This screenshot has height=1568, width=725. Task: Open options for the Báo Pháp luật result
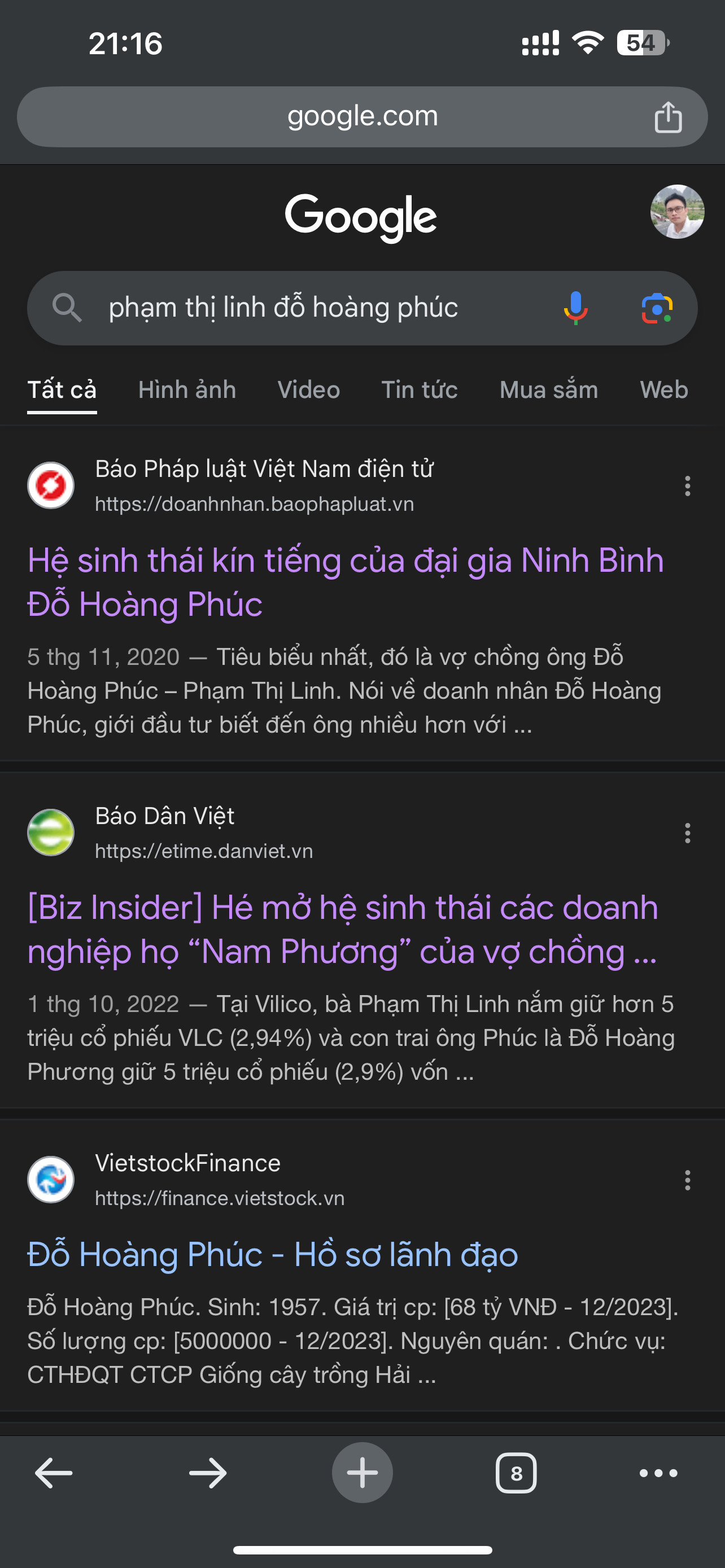(x=687, y=486)
